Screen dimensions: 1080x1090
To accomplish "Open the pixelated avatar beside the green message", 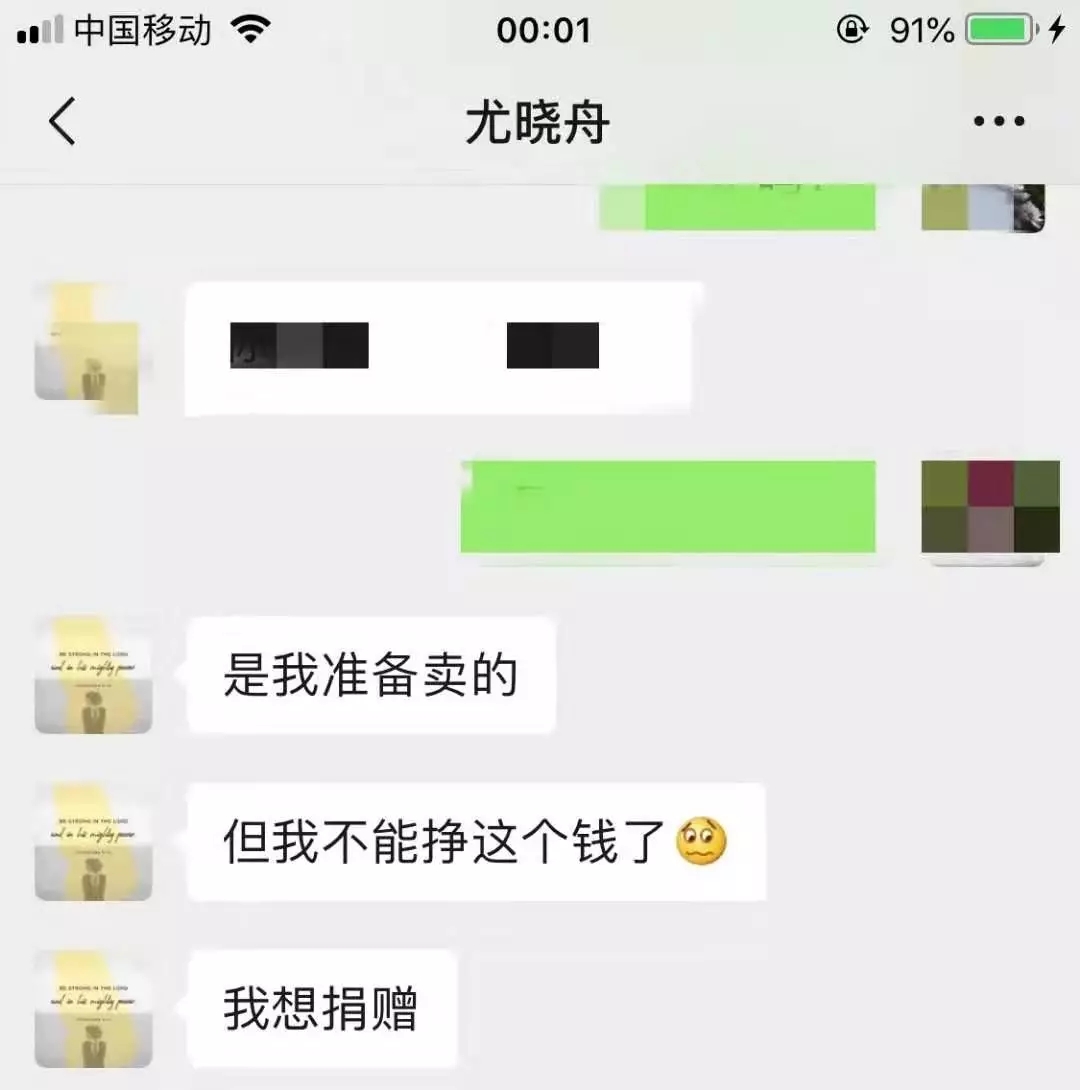I will [989, 508].
